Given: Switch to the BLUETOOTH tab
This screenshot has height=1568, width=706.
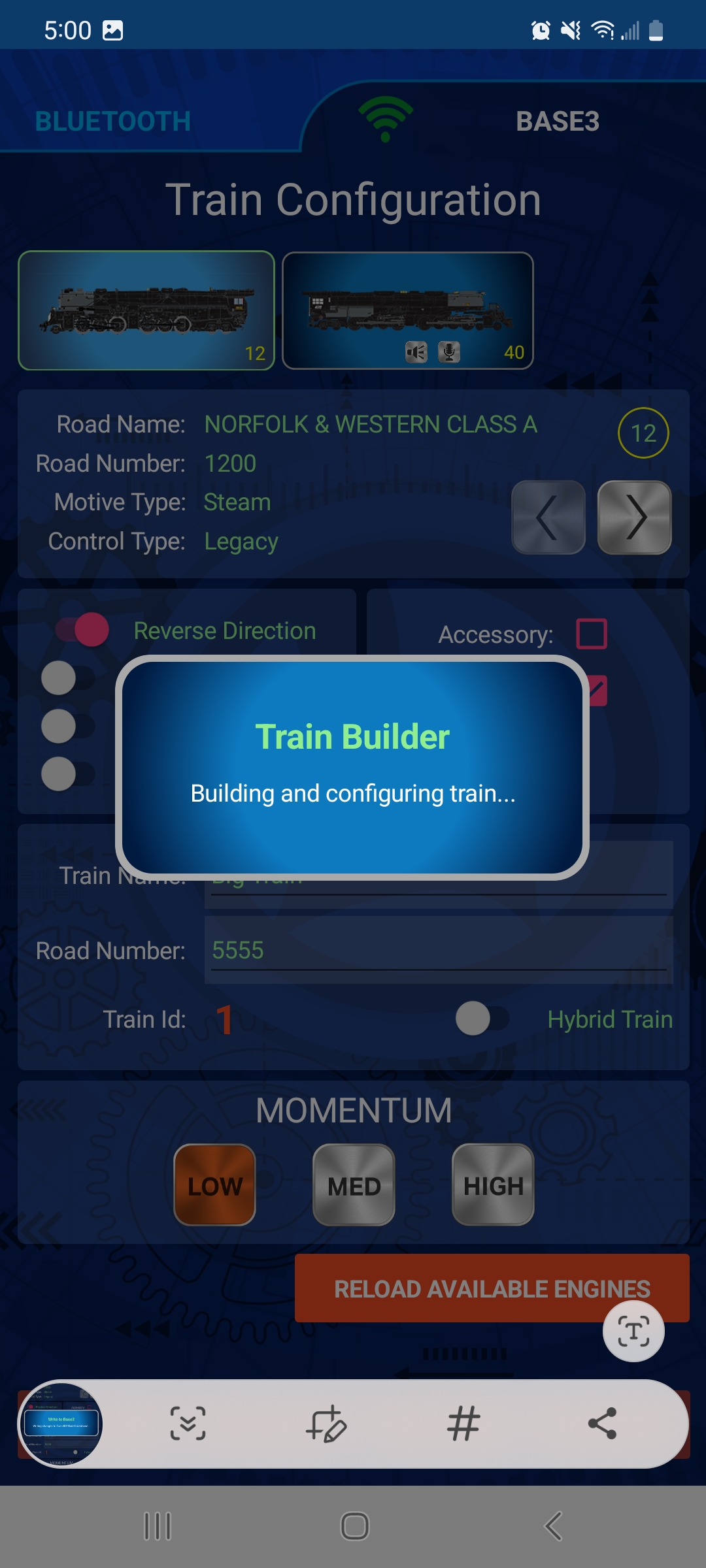Looking at the screenshot, I should 112,121.
